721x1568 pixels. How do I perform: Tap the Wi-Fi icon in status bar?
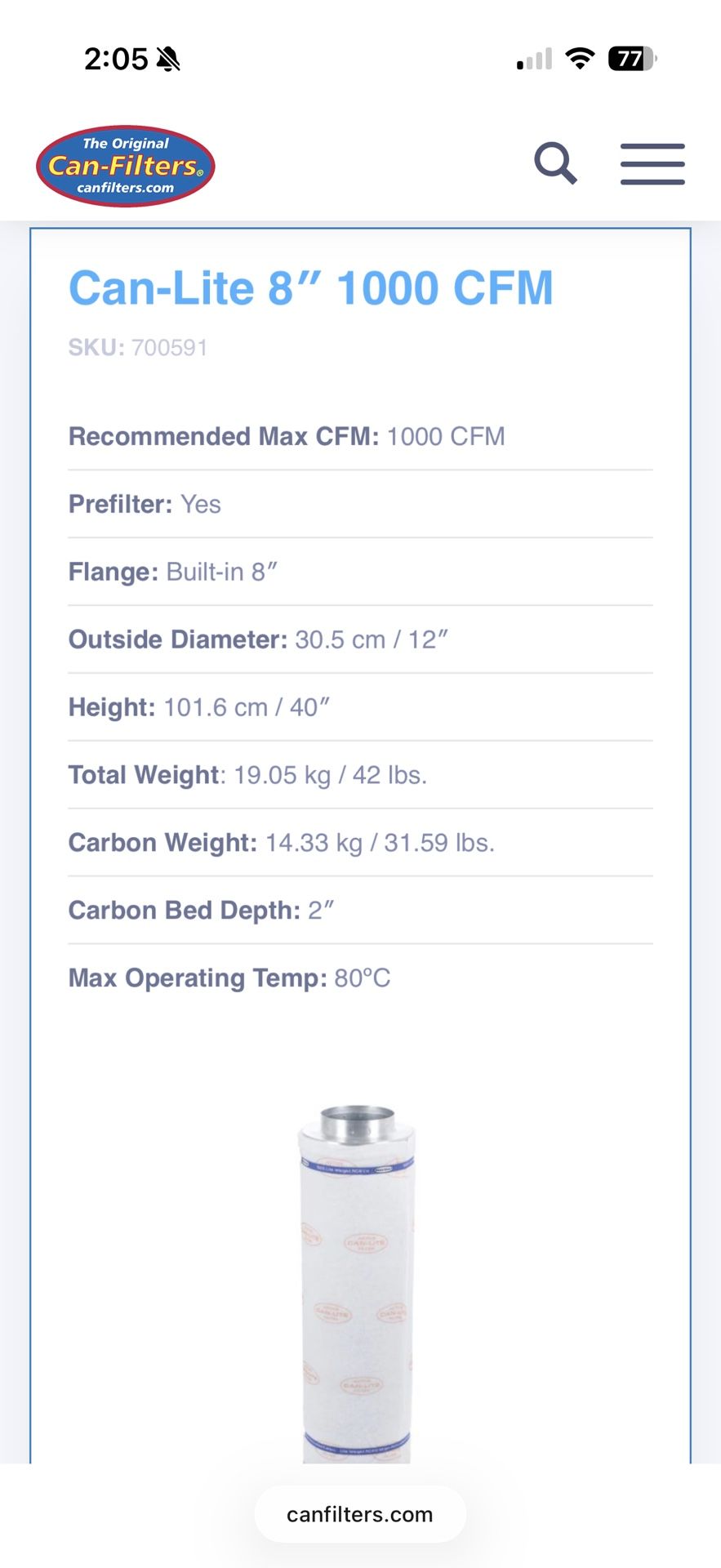(x=579, y=58)
